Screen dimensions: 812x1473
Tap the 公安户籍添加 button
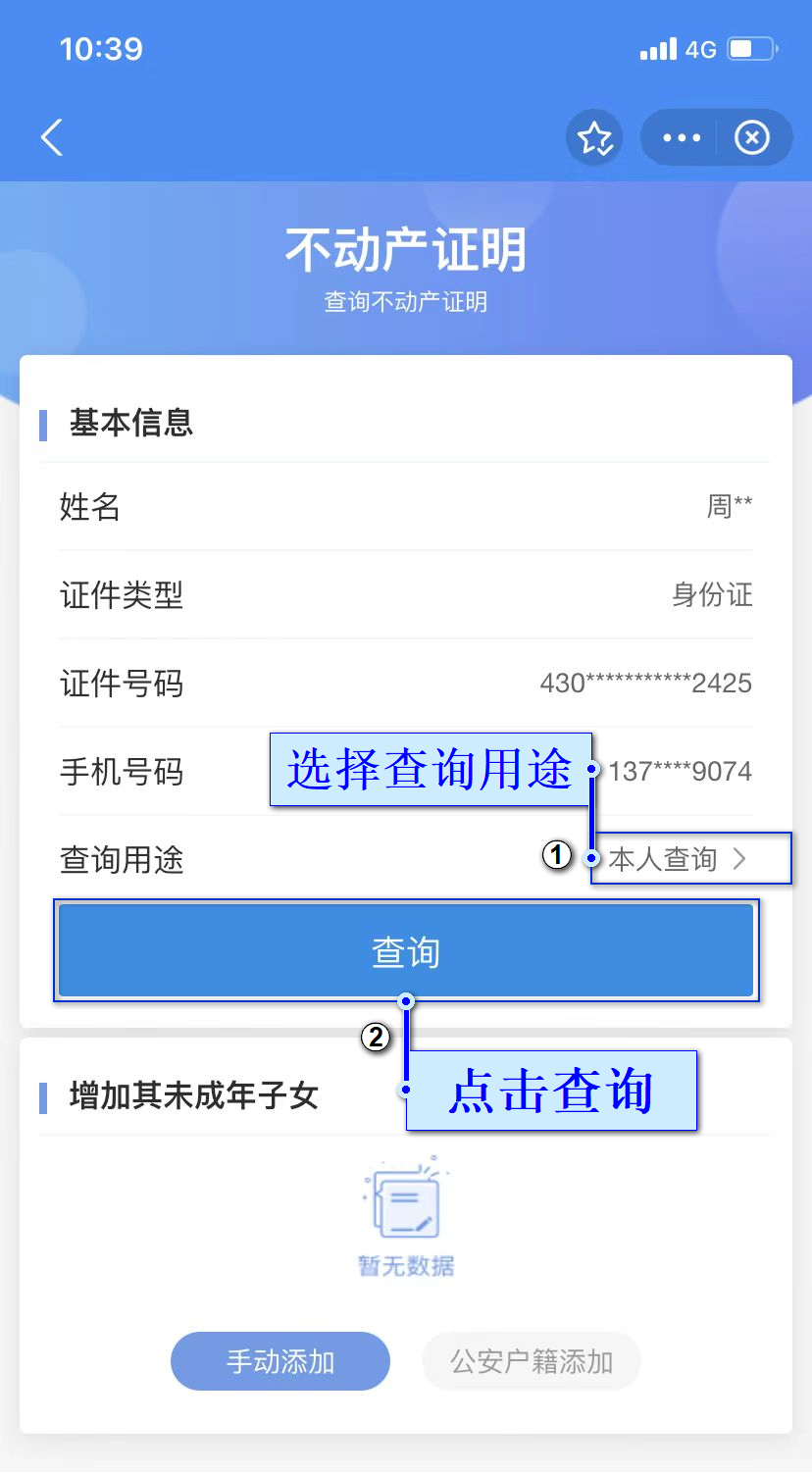pyautogui.click(x=532, y=1361)
